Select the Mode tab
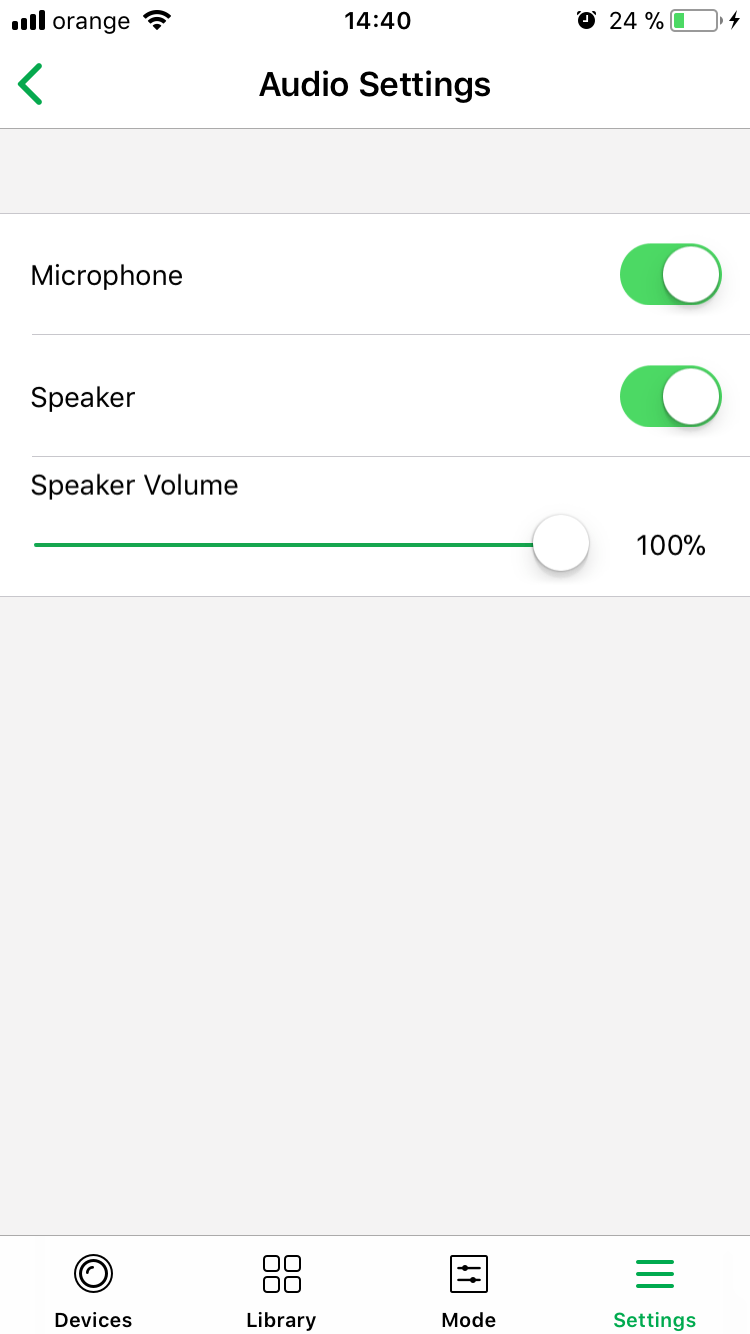The width and height of the screenshot is (750, 1334). point(468,1288)
